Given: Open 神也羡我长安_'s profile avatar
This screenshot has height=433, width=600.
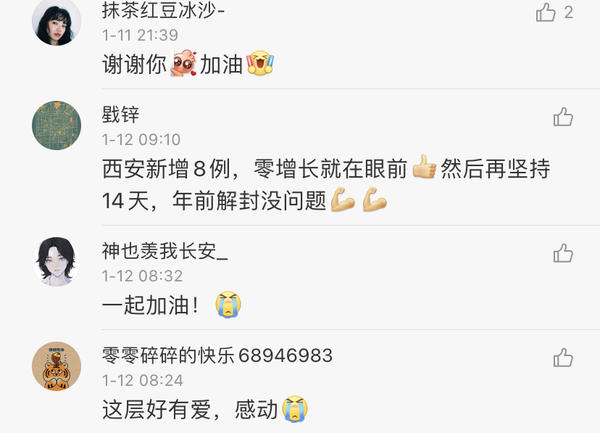Looking at the screenshot, I should point(56,262).
